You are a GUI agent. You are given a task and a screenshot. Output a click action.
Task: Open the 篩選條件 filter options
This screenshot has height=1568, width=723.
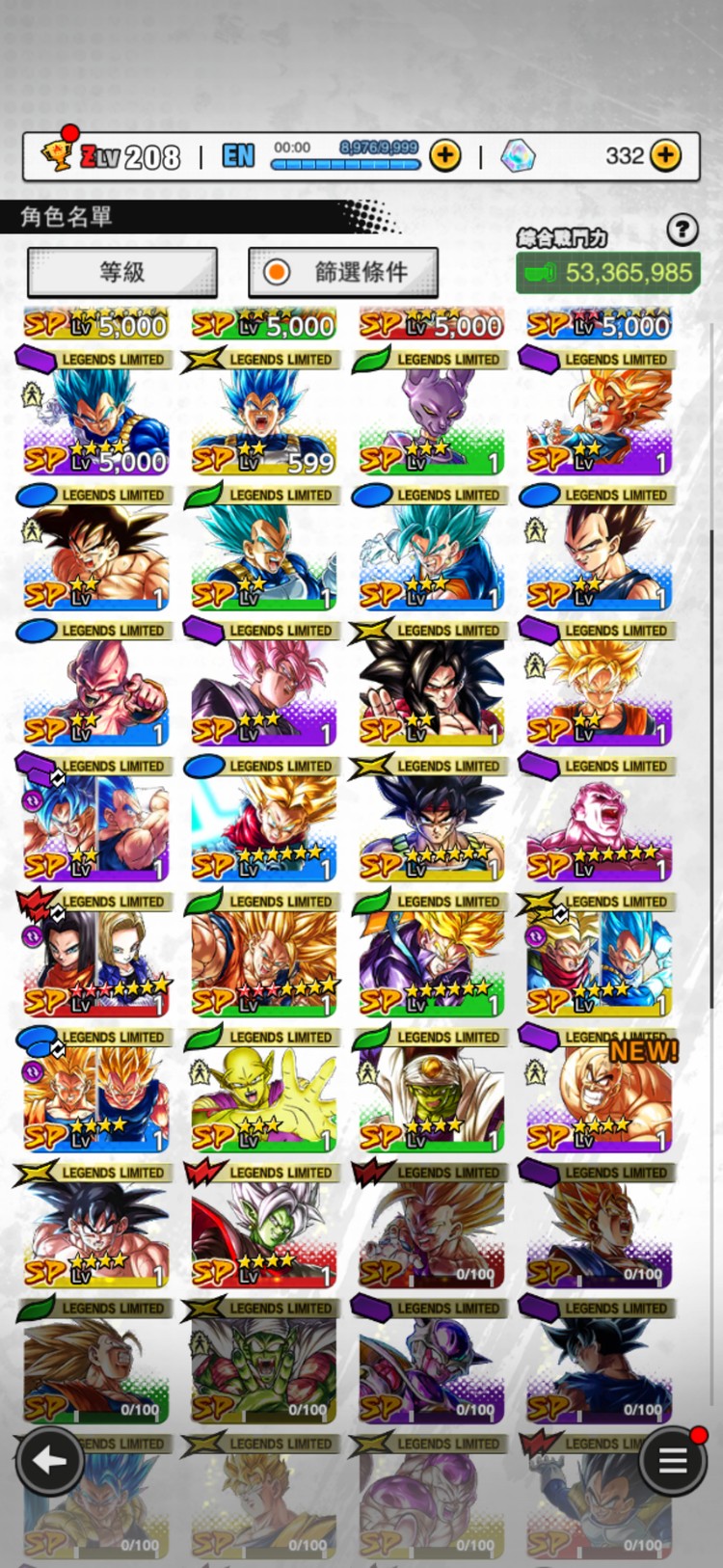343,273
